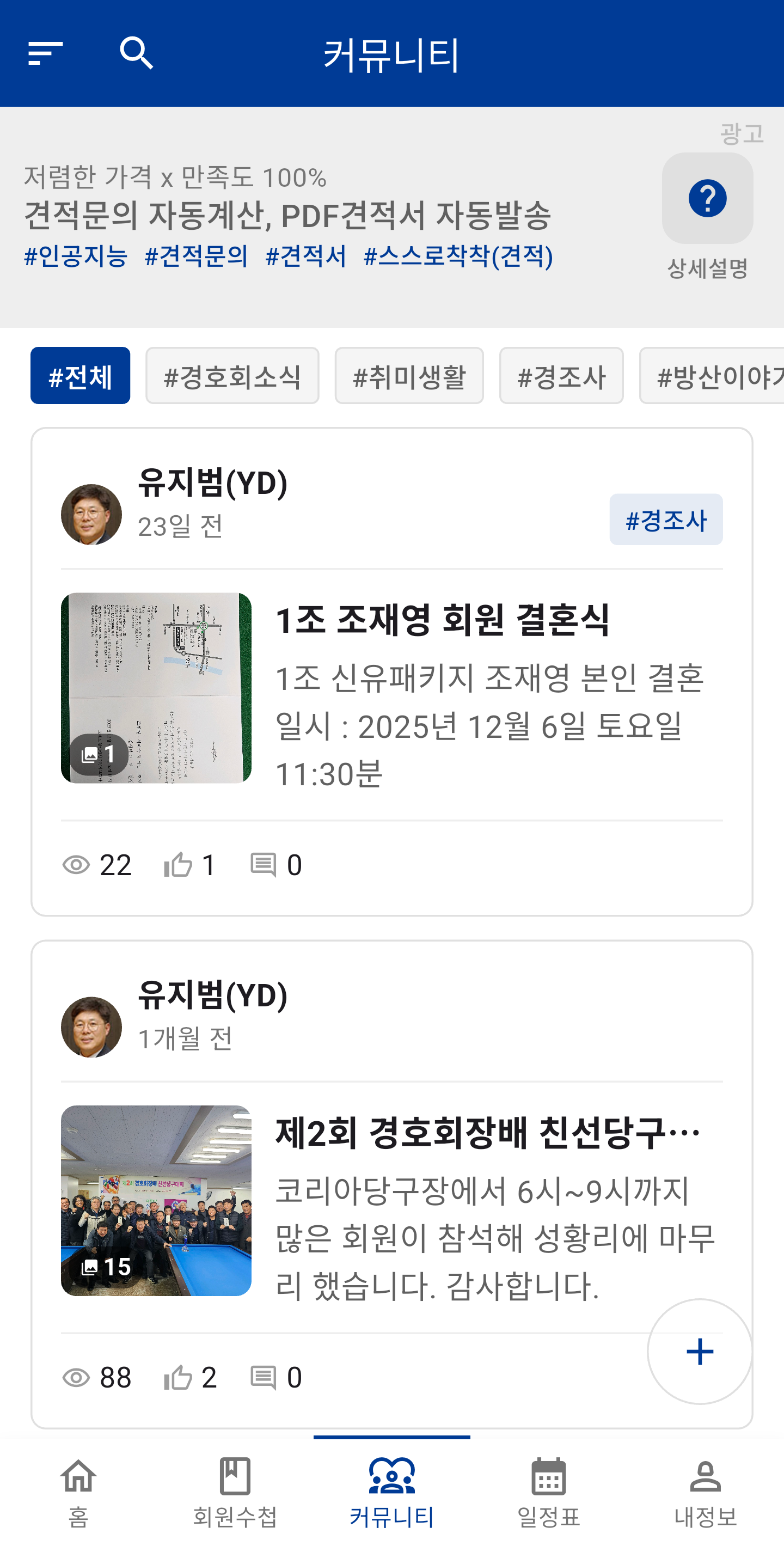Filter posts by #경호회소식
Image resolution: width=784 pixels, height=1546 pixels.
click(x=232, y=376)
